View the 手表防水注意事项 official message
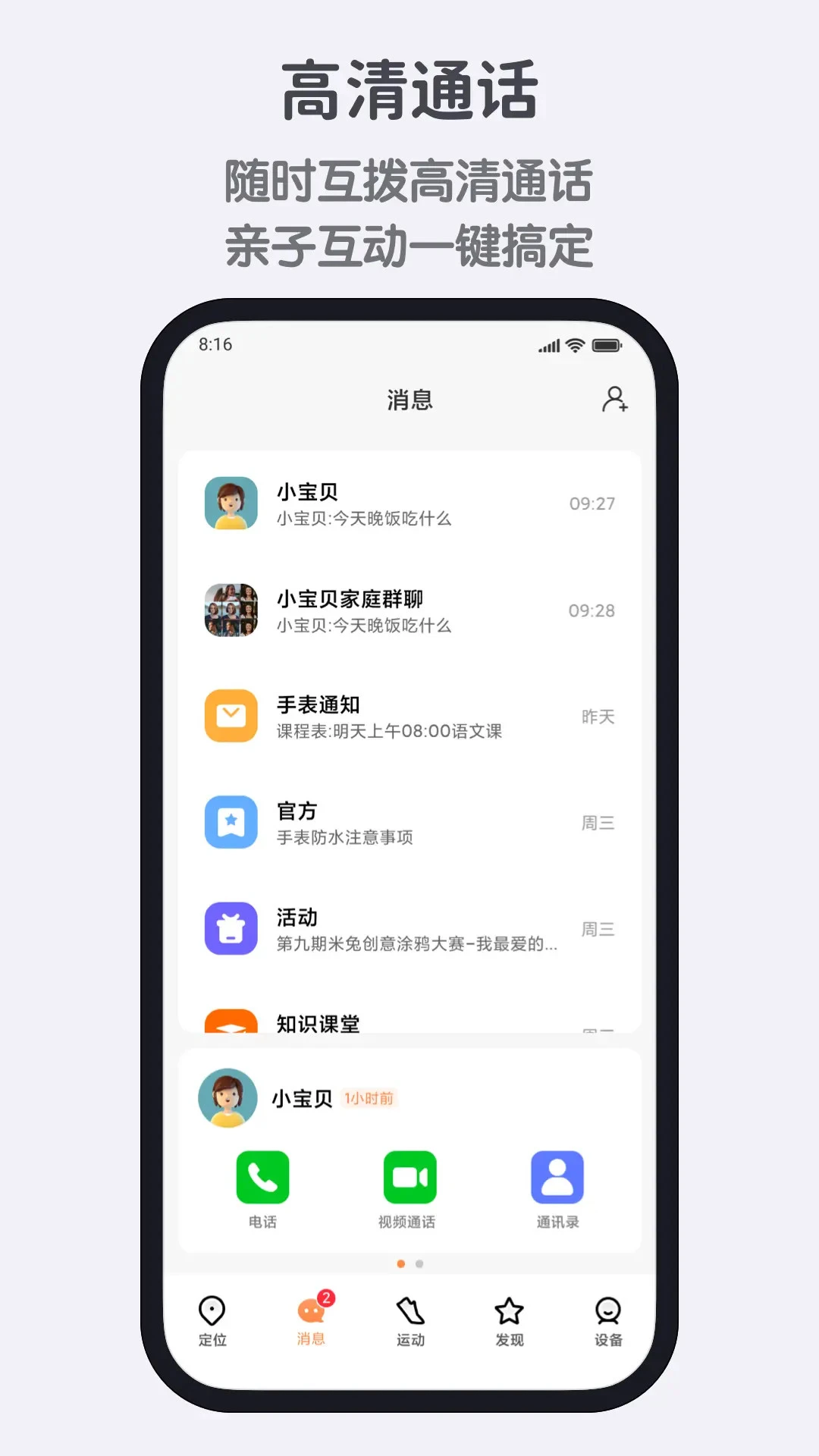 (x=409, y=823)
